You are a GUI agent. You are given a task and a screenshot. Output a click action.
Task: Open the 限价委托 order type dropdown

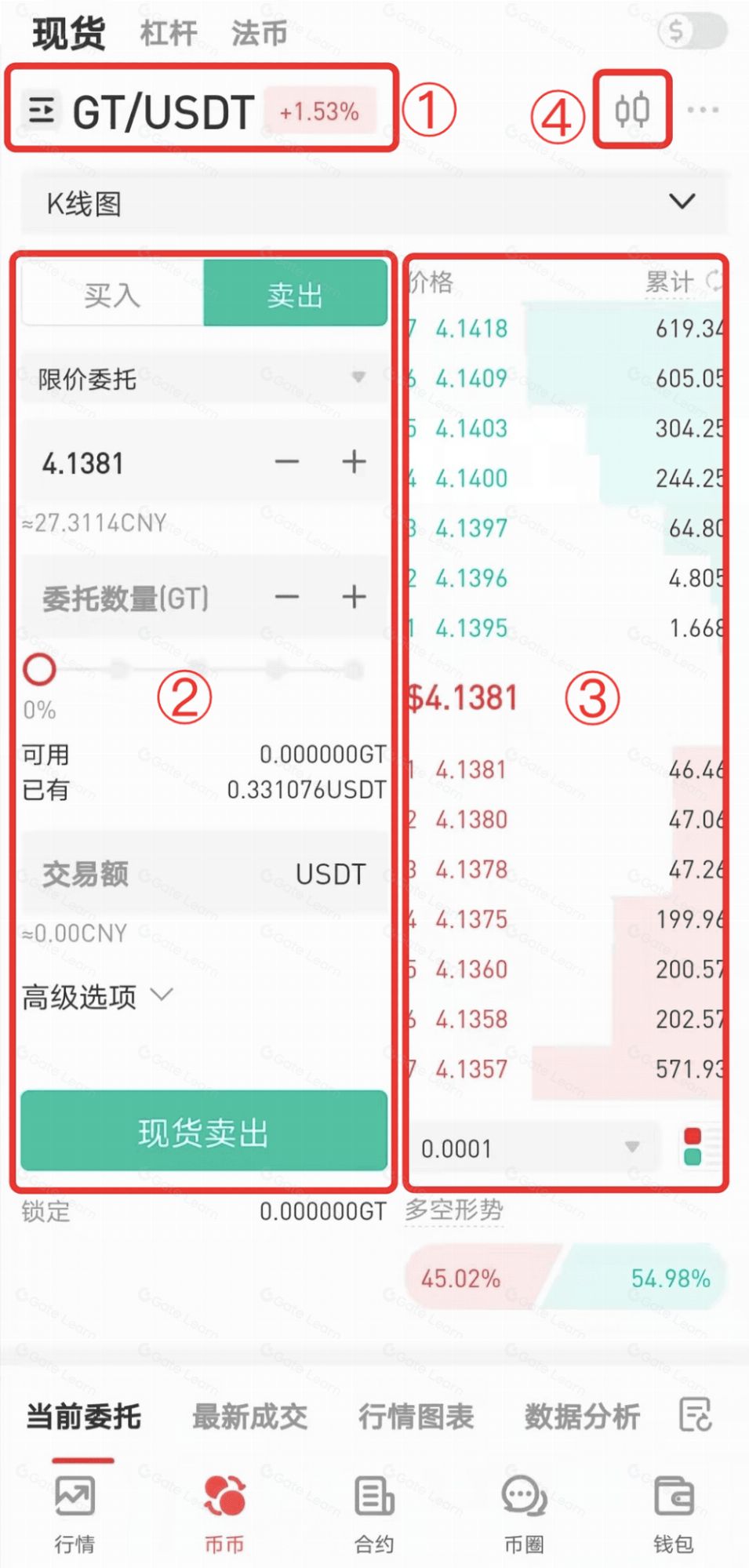[x=202, y=379]
